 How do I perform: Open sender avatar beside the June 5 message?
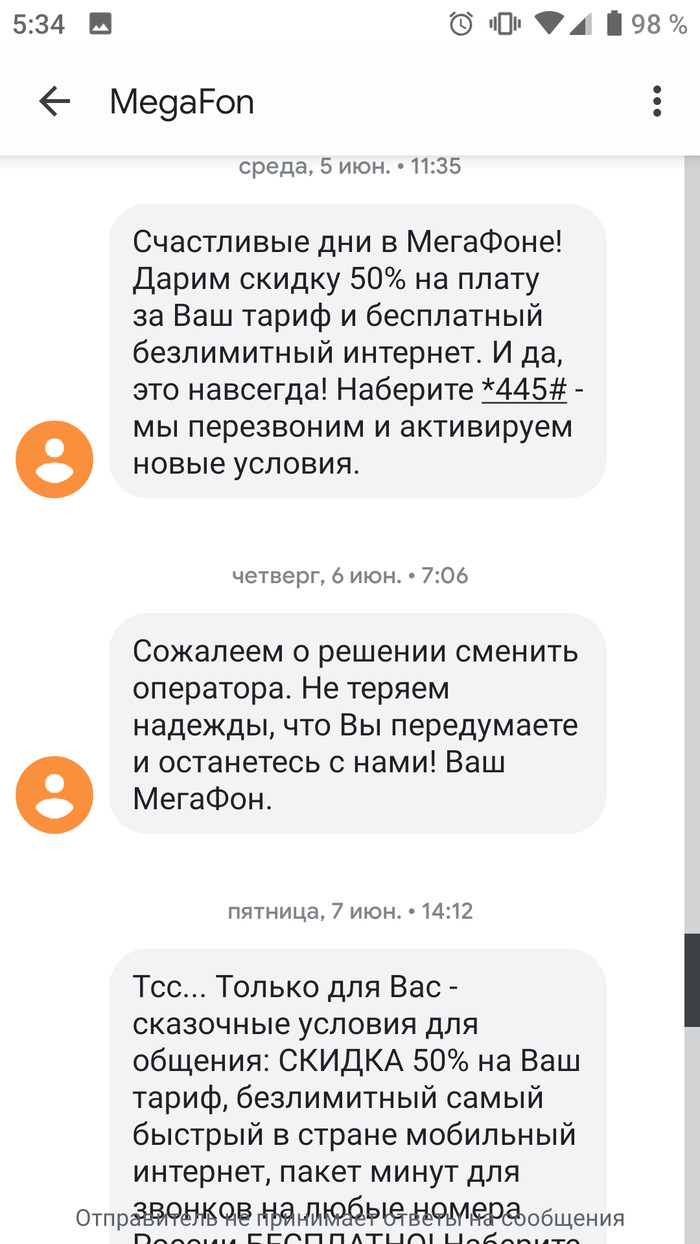pyautogui.click(x=54, y=459)
